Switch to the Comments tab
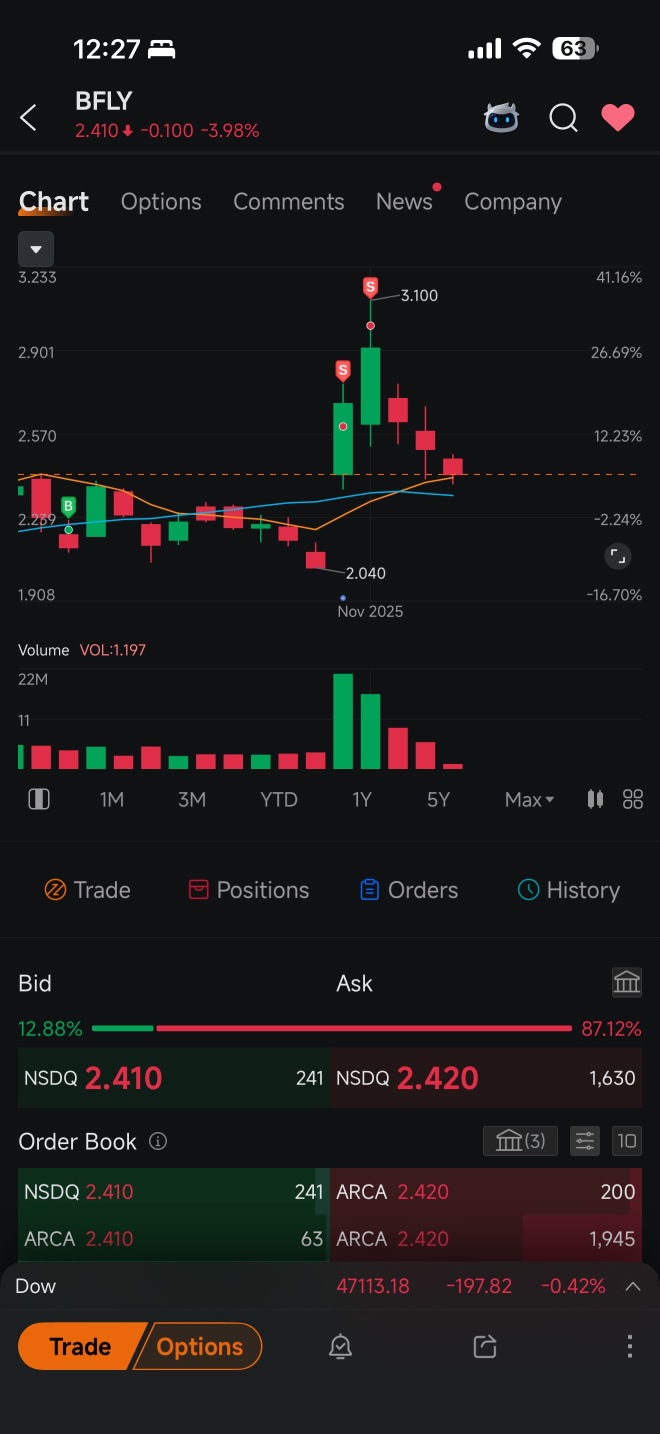The height and width of the screenshot is (1434, 660). click(288, 202)
